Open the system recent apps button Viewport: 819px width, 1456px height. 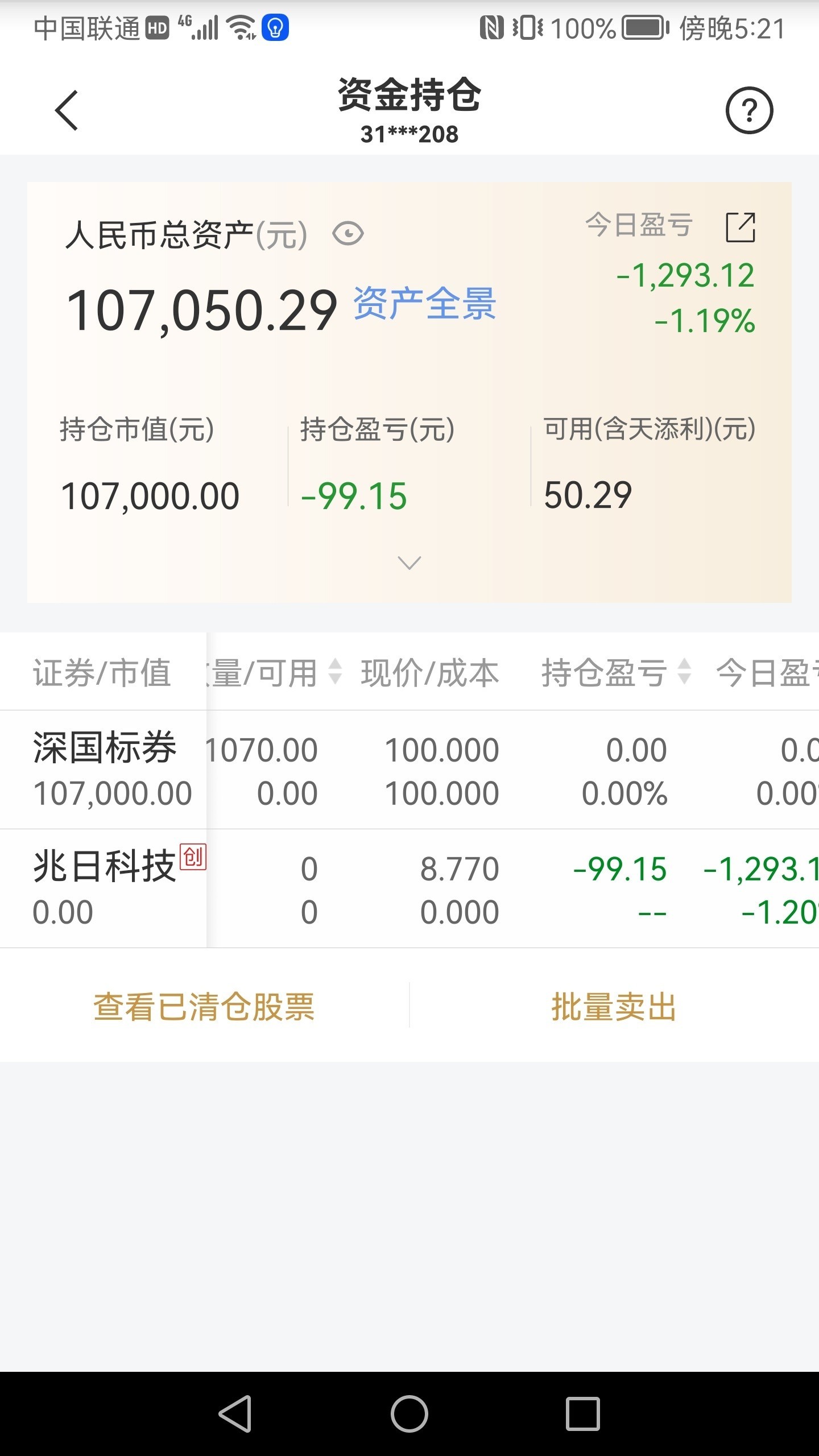pyautogui.click(x=583, y=1413)
